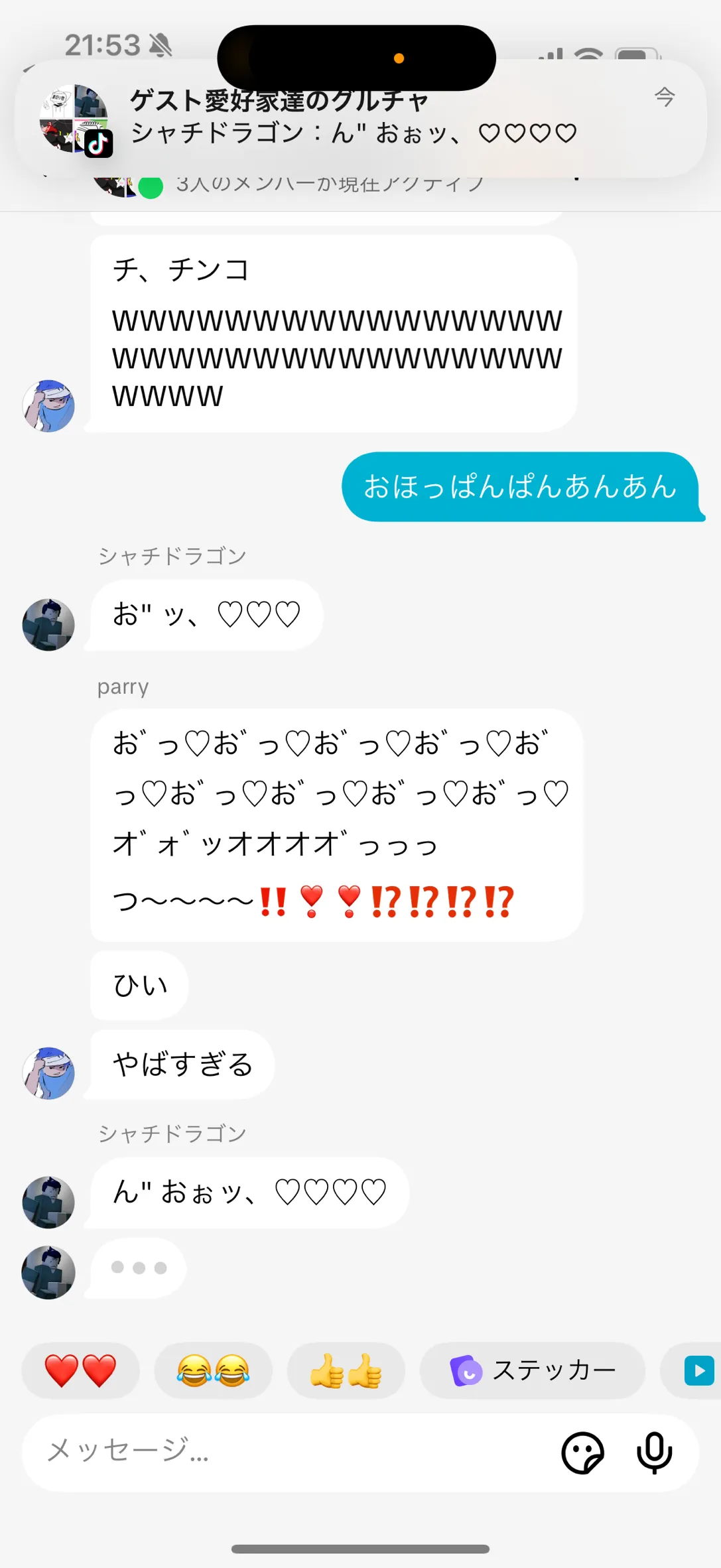This screenshot has height=1568, width=721.
Task: View シャチドラゴン's avatar beside お" ッ message
Action: 48,624
